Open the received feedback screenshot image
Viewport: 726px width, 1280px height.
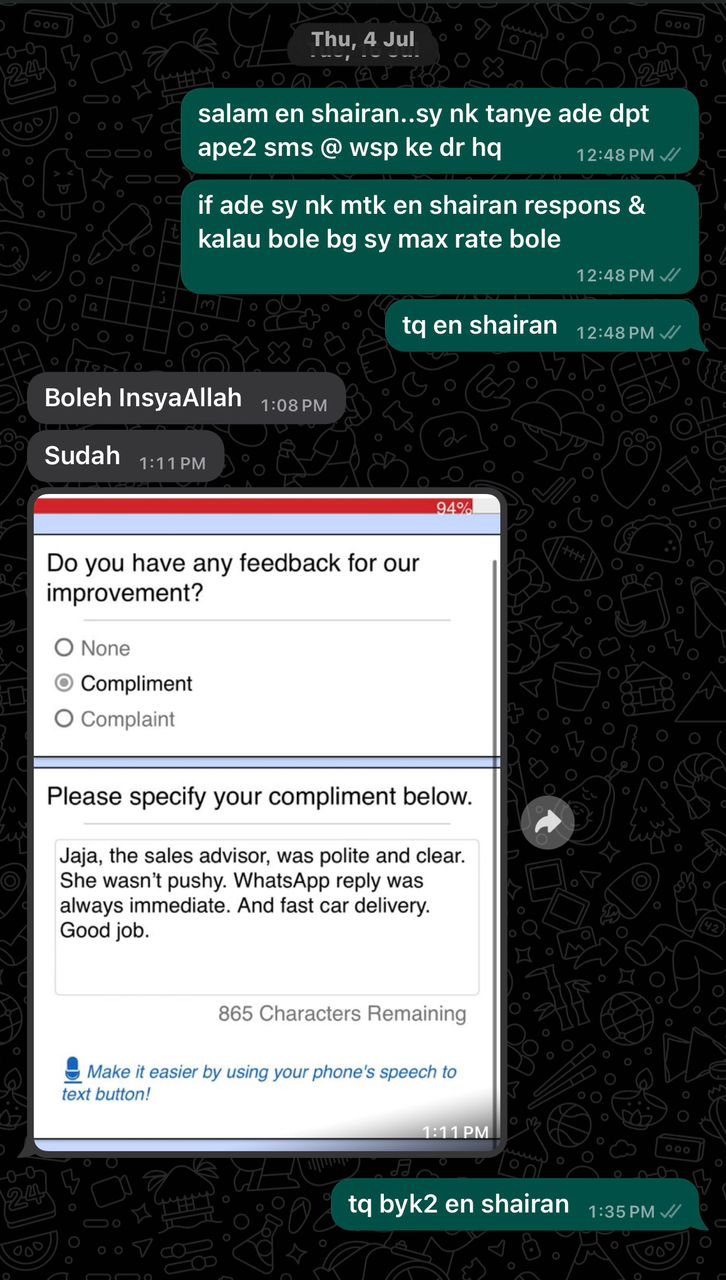267,820
